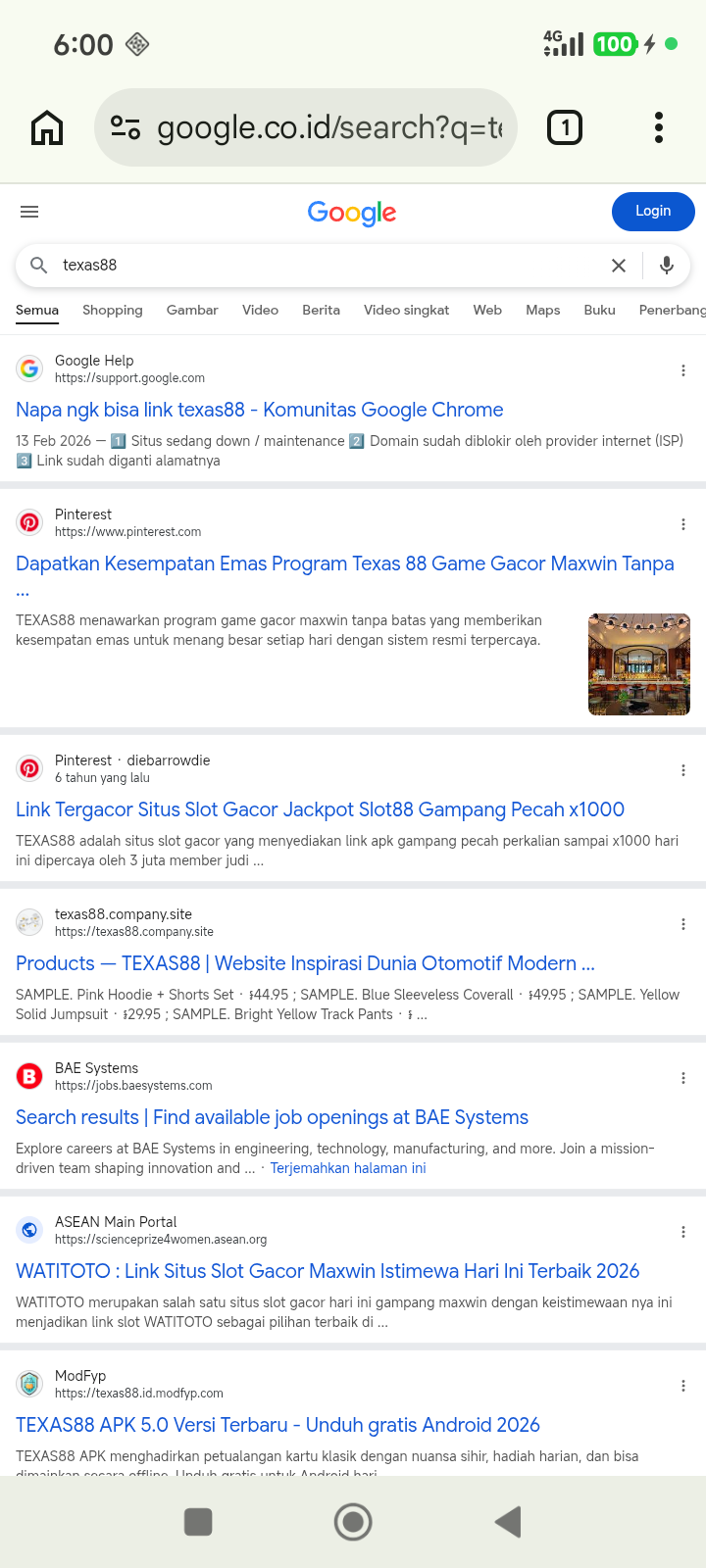
Task: Switch to the Berita tab
Action: click(321, 310)
